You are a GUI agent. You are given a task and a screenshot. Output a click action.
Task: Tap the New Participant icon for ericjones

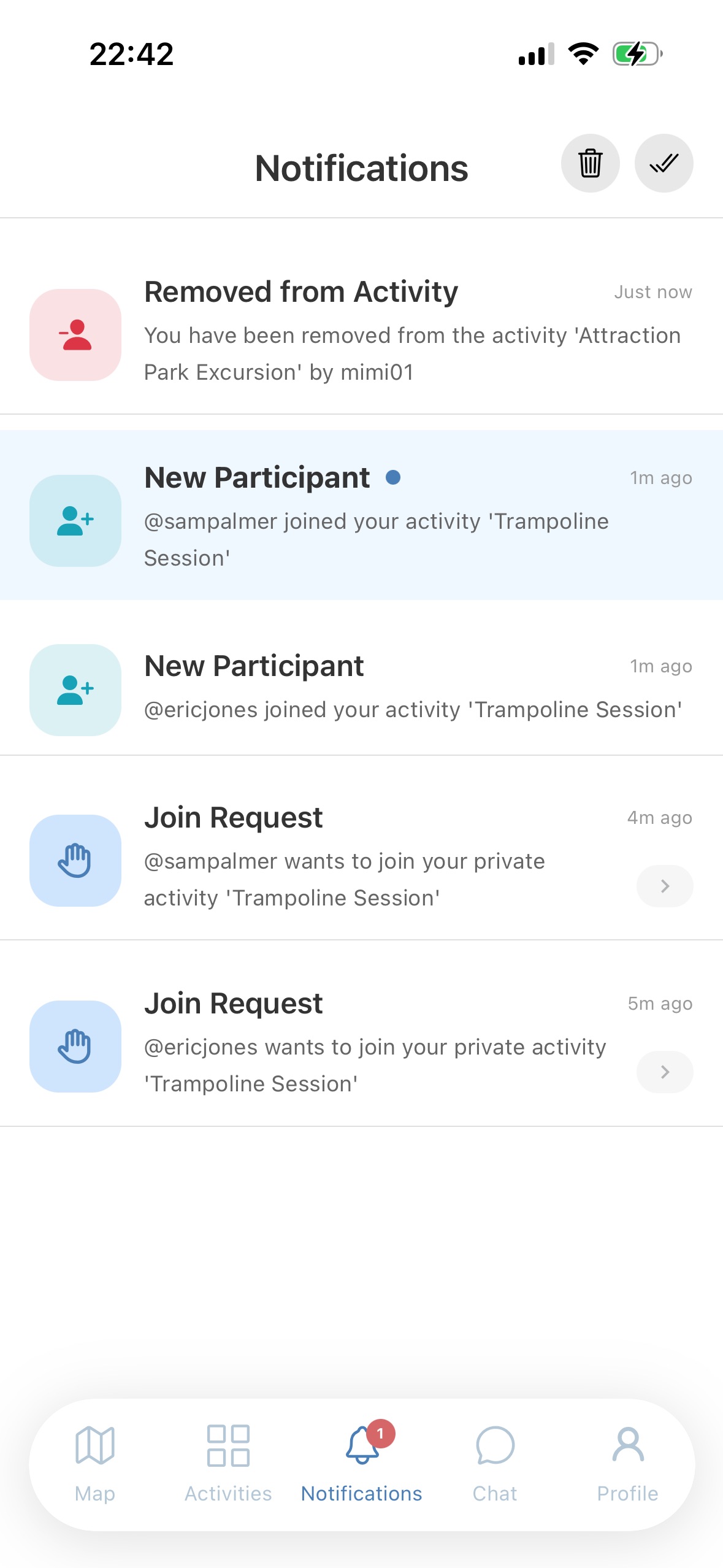pyautogui.click(x=75, y=688)
